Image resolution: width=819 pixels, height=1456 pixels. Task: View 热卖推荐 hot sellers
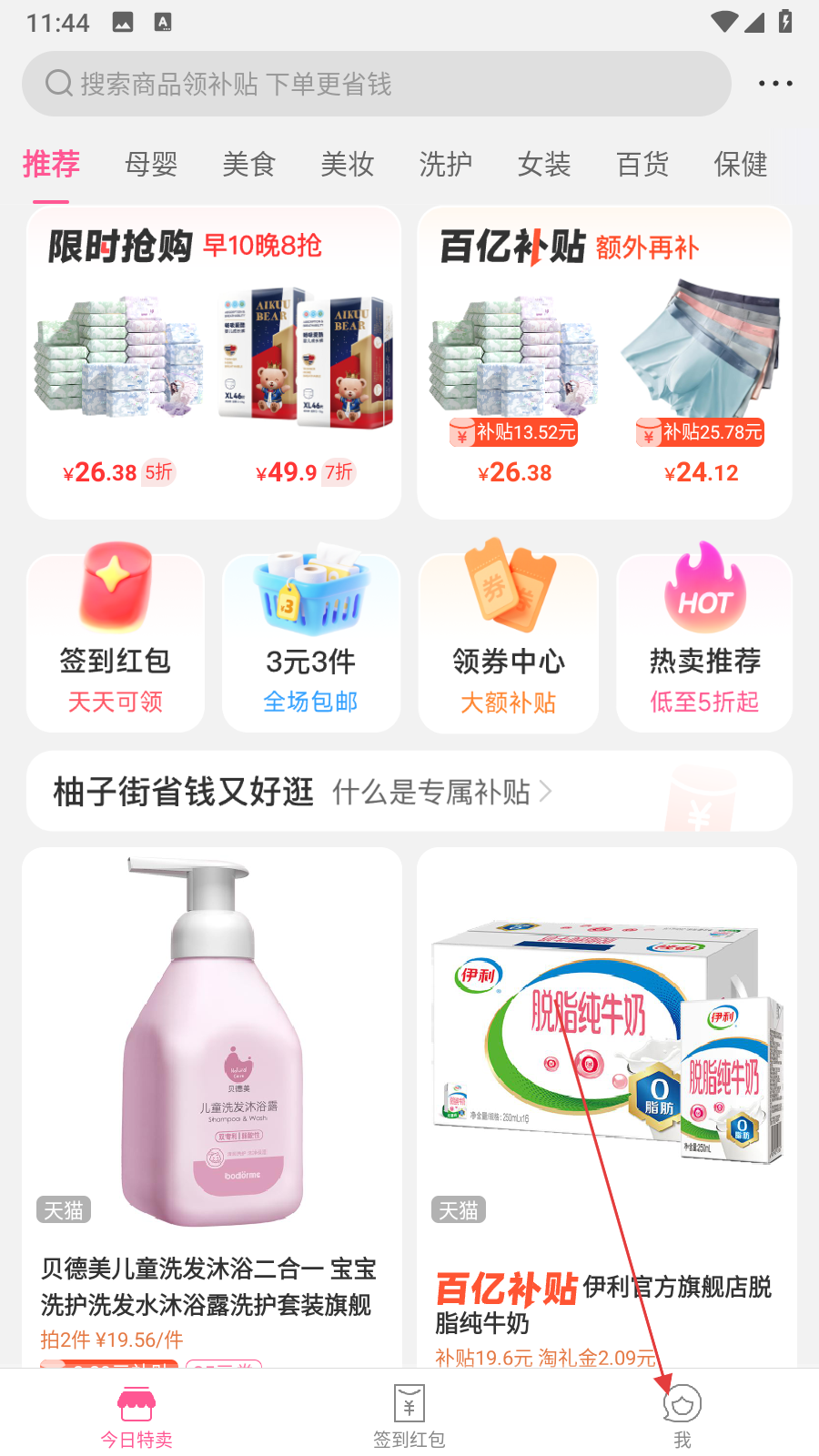704,642
